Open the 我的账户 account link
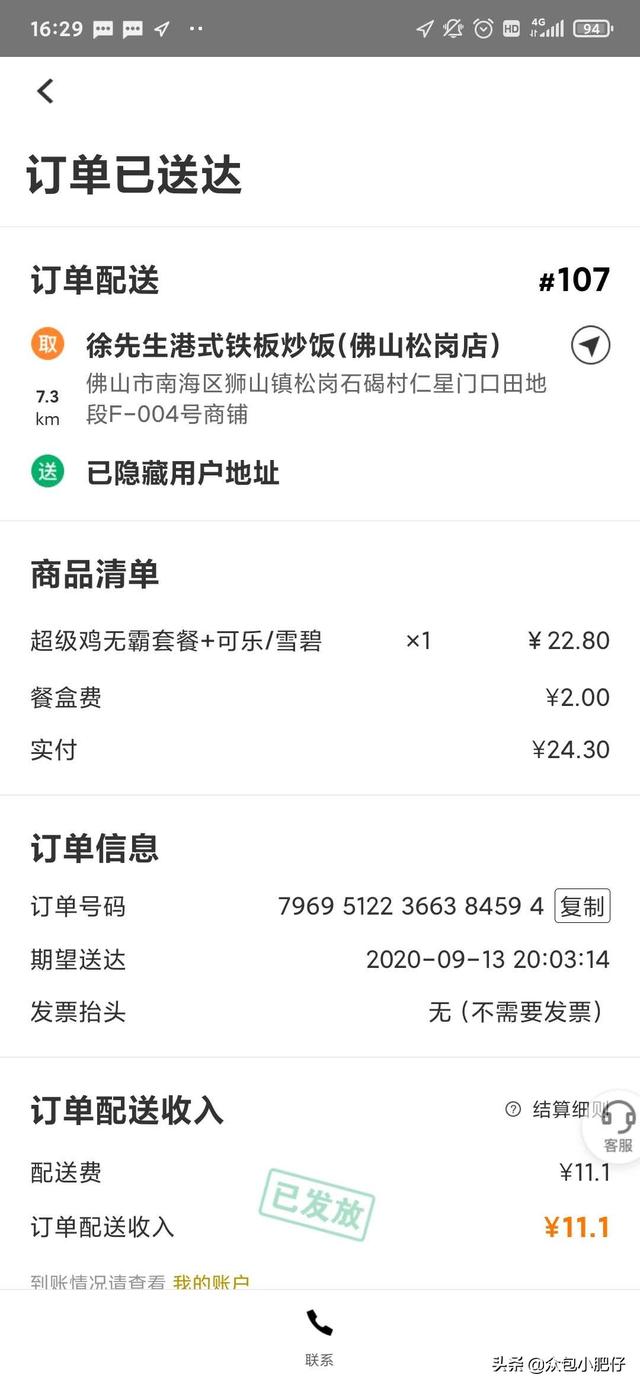This screenshot has width=640, height=1387. click(x=211, y=1282)
